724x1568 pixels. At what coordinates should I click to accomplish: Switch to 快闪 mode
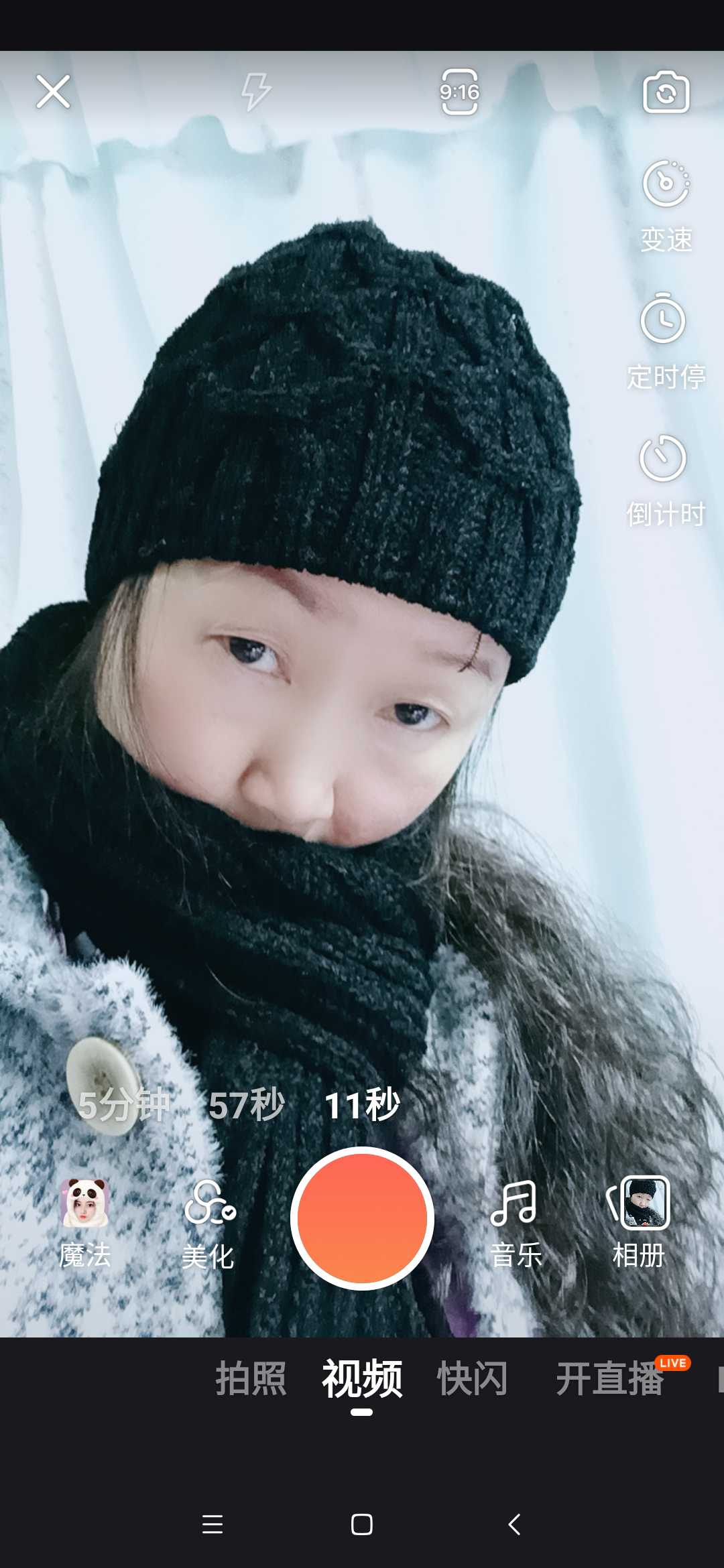tap(472, 1379)
